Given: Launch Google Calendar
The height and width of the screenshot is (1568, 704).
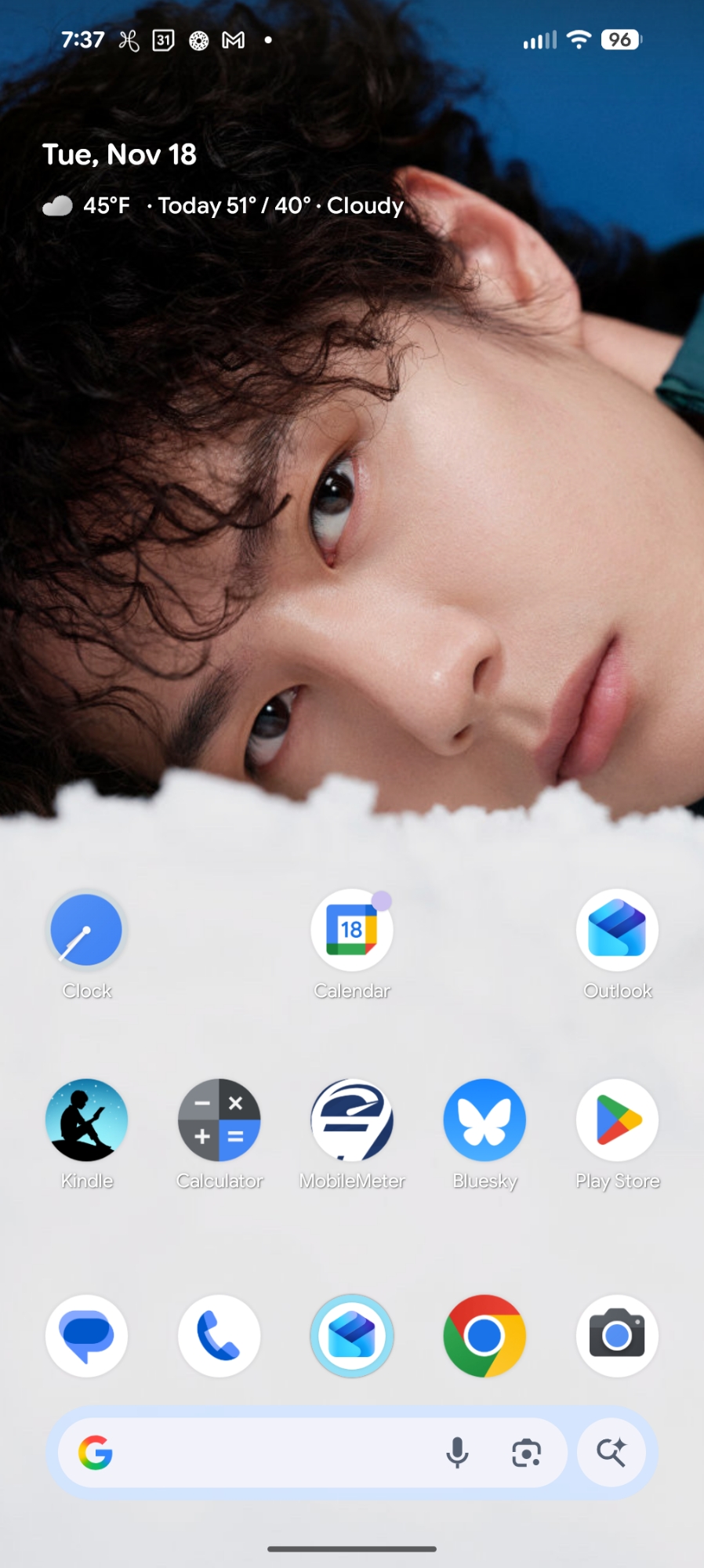Looking at the screenshot, I should pos(351,931).
